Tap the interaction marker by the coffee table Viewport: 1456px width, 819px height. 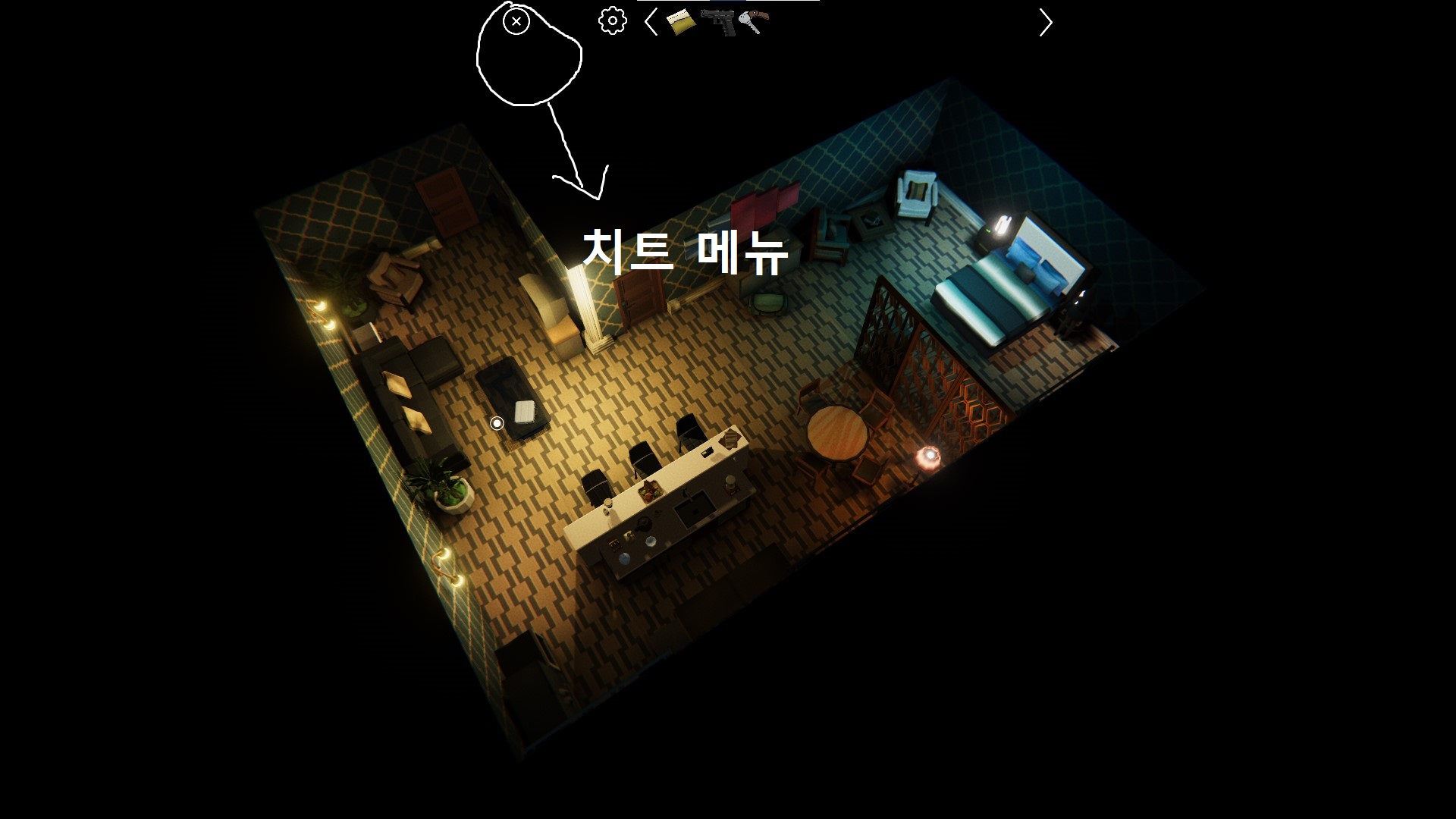pyautogui.click(x=497, y=423)
